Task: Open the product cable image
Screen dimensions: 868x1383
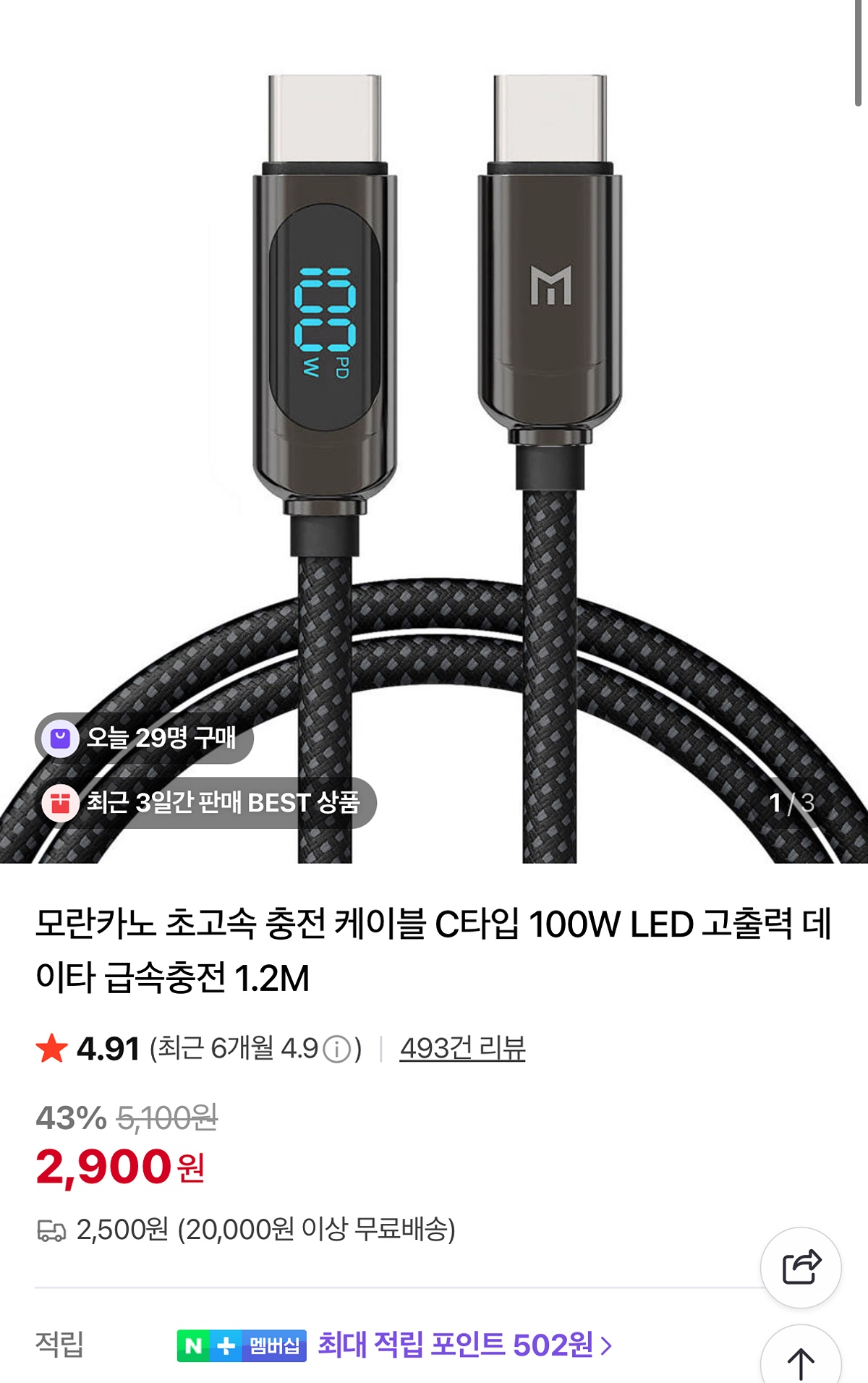Action: pos(434,434)
